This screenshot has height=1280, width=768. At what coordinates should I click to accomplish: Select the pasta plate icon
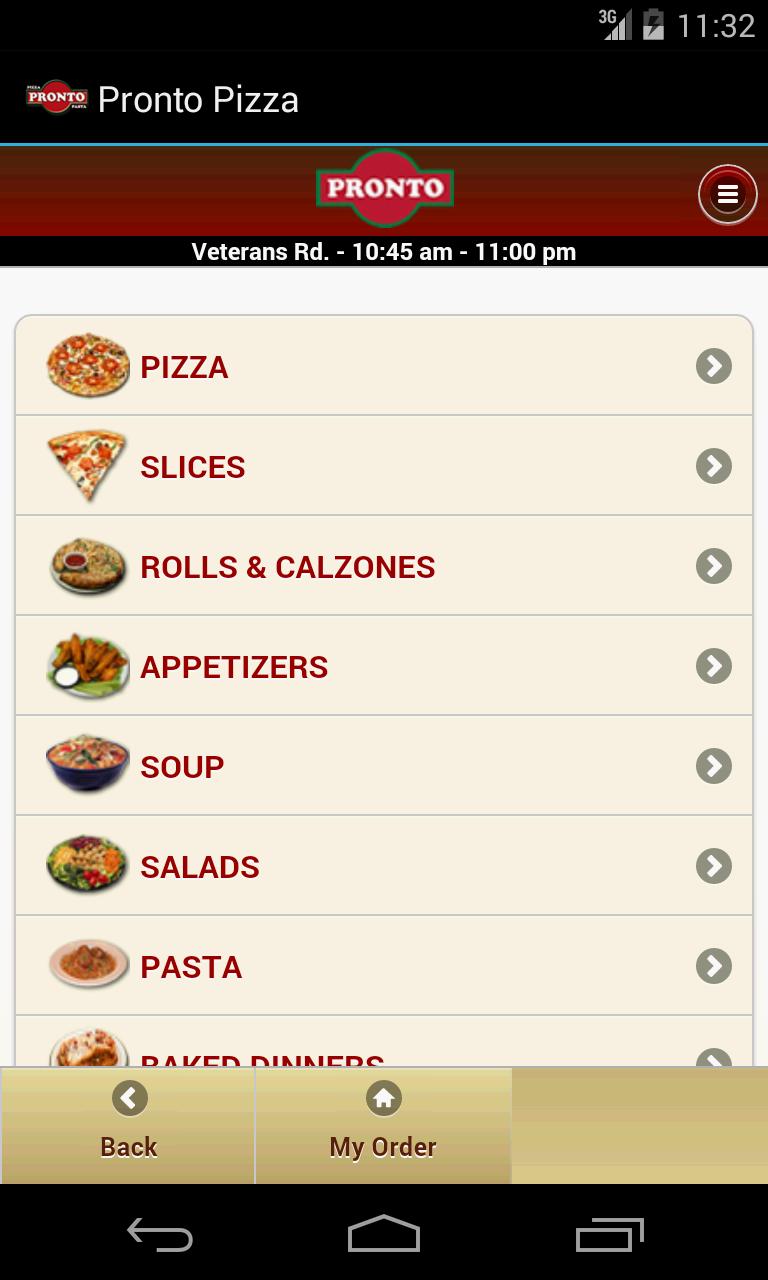point(87,966)
